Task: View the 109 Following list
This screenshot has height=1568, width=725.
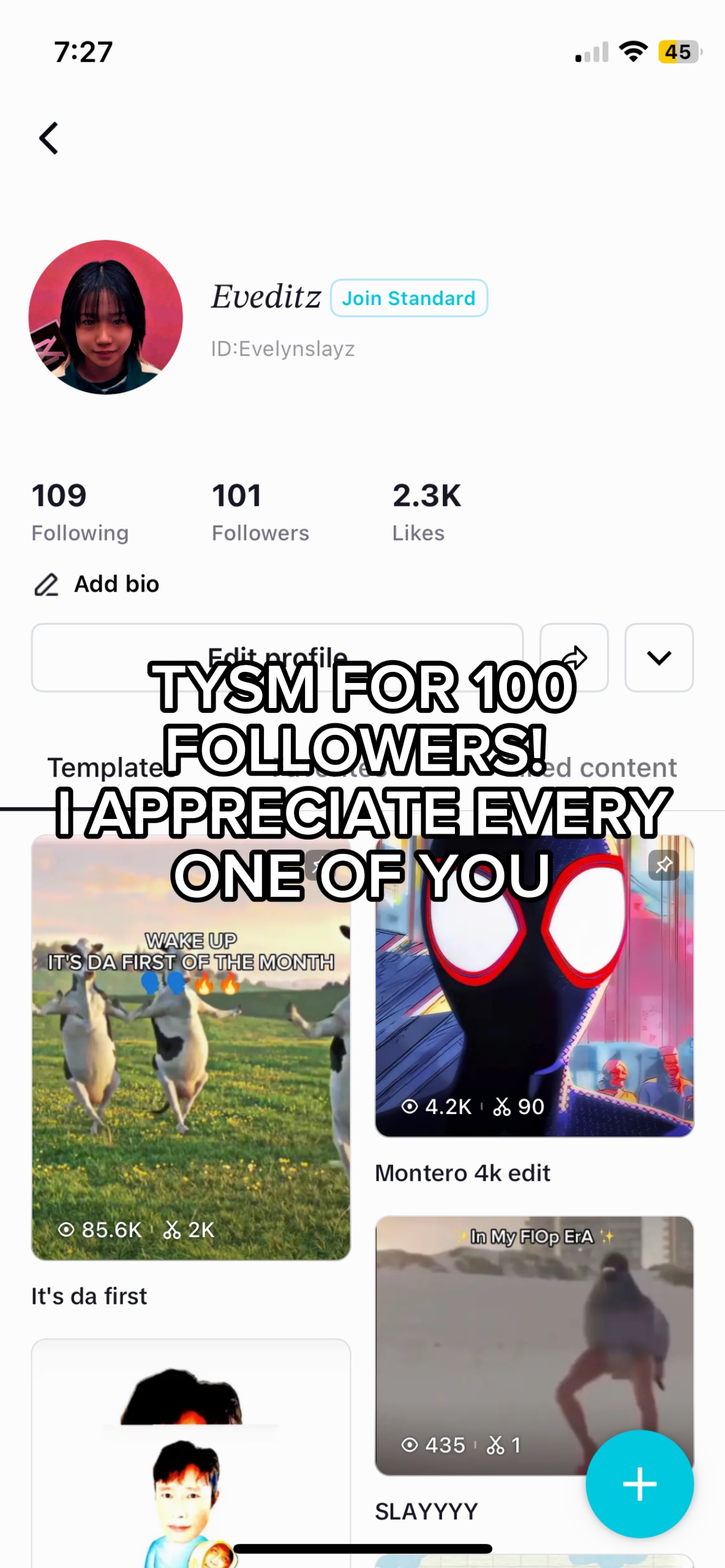Action: [80, 512]
